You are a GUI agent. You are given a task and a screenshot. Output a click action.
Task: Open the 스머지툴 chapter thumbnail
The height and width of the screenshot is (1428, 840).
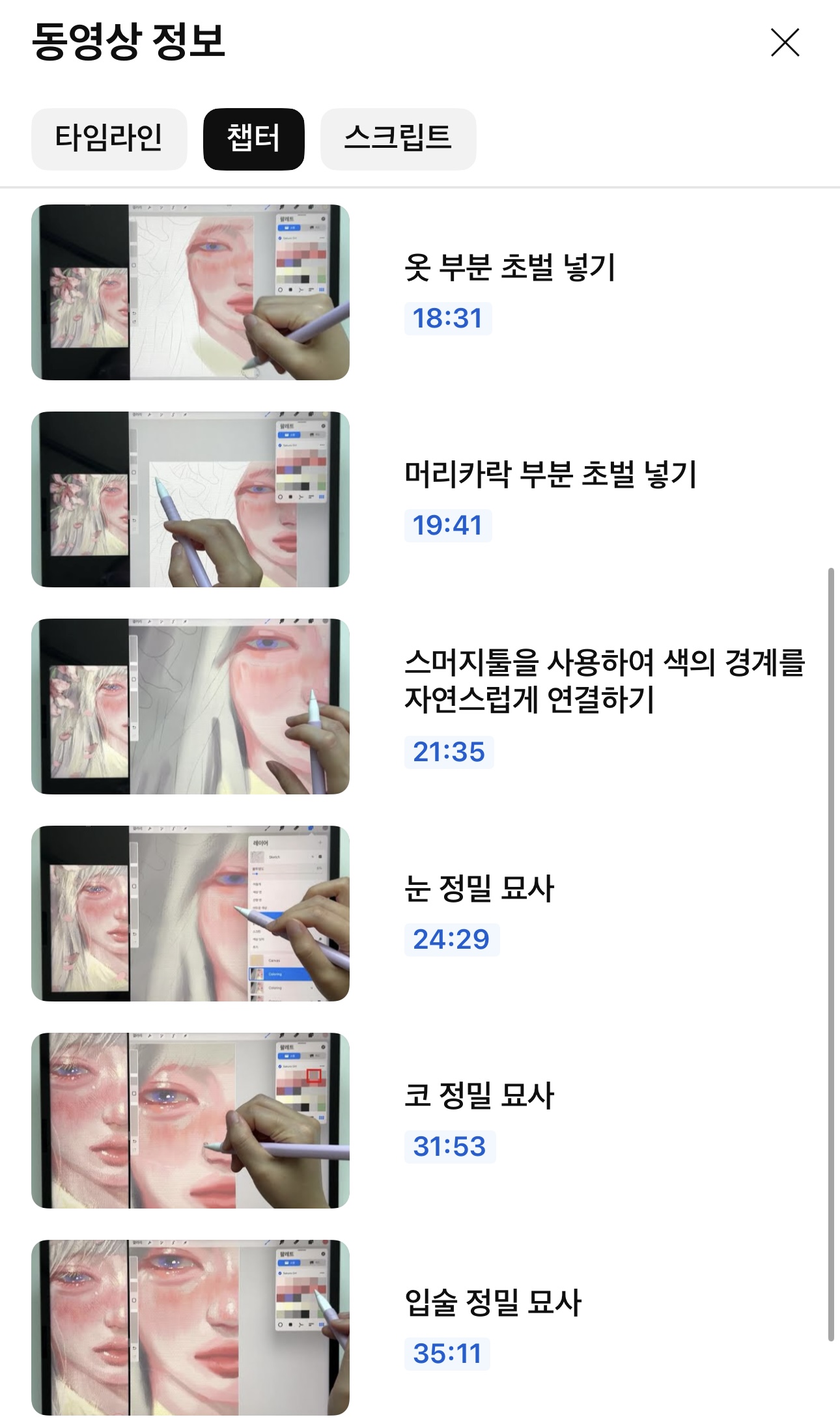pyautogui.click(x=190, y=707)
